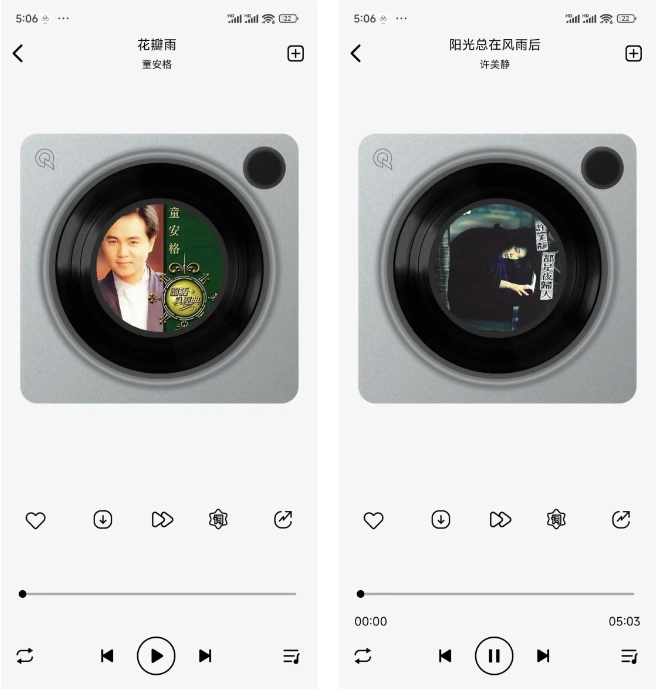Share the song 阳光总在风雨后

coord(621,520)
